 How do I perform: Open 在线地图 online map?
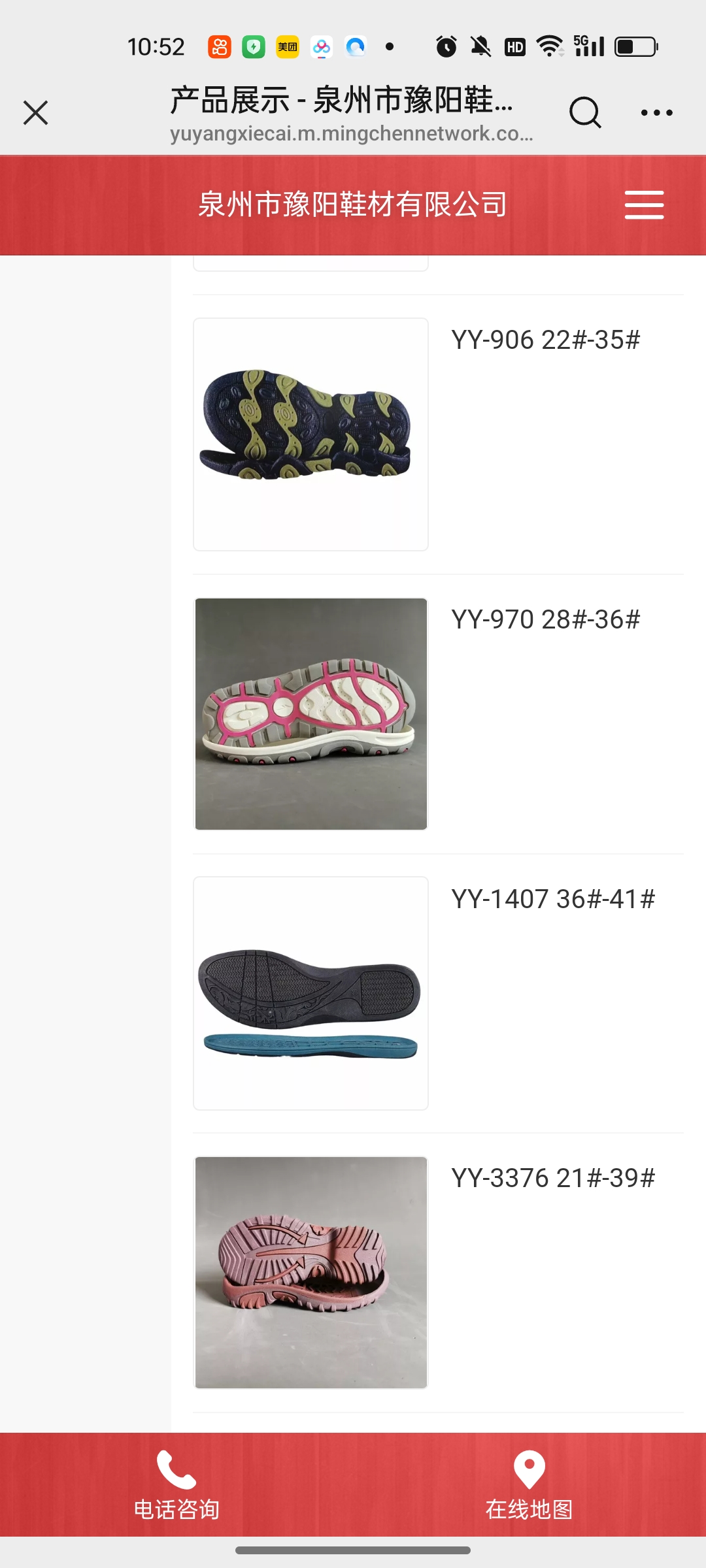529,1484
